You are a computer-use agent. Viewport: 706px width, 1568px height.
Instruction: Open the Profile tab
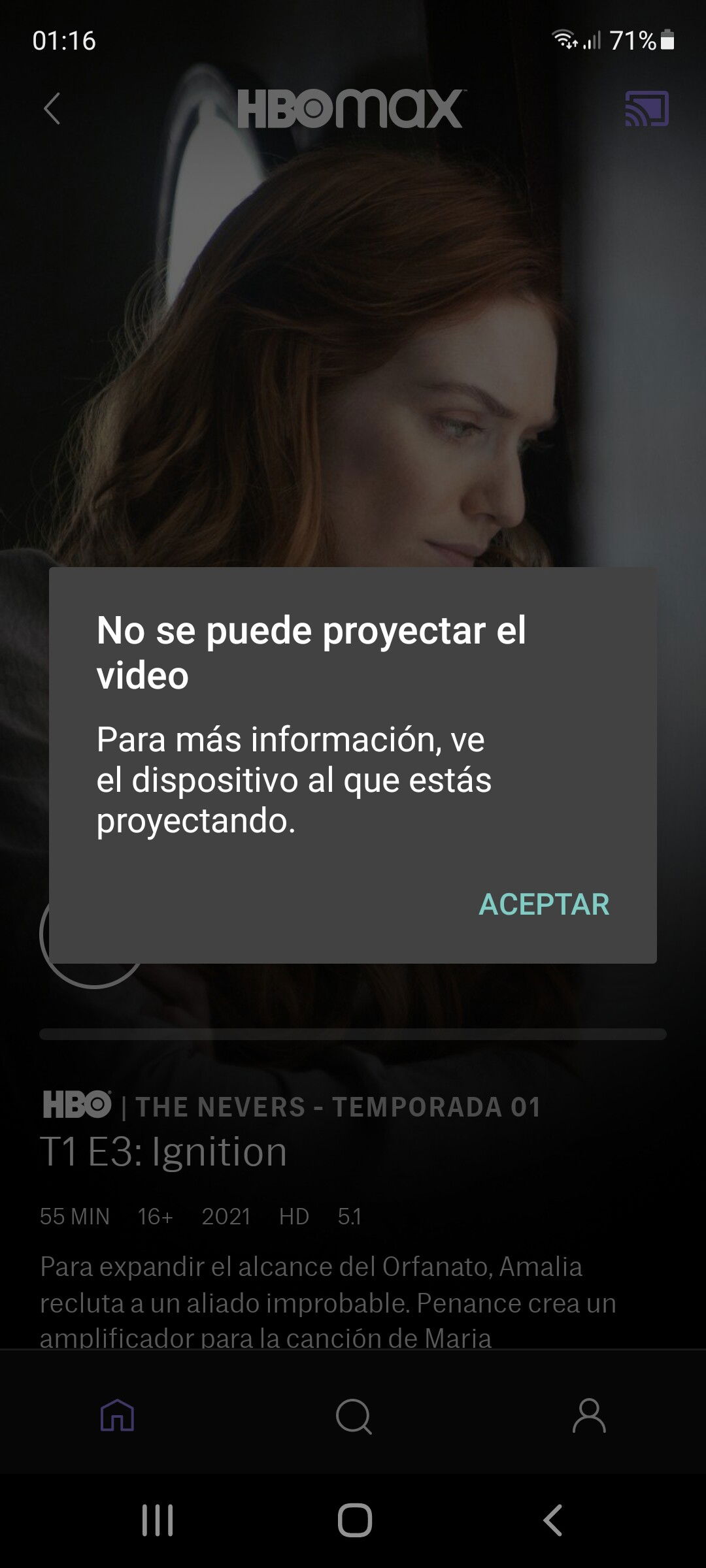click(x=589, y=1416)
